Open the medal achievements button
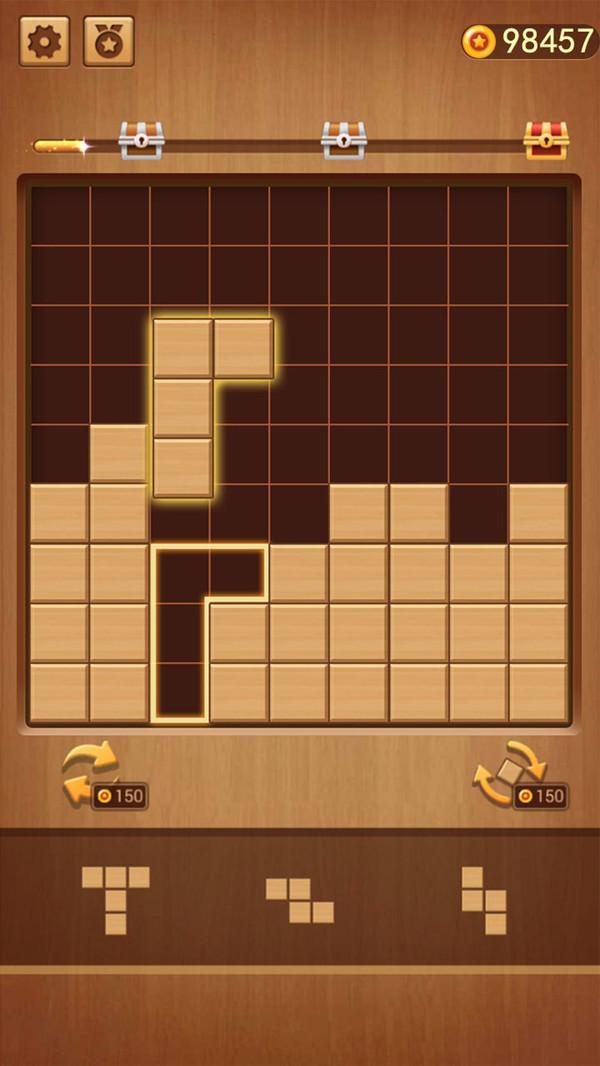This screenshot has height=1066, width=600. click(109, 41)
